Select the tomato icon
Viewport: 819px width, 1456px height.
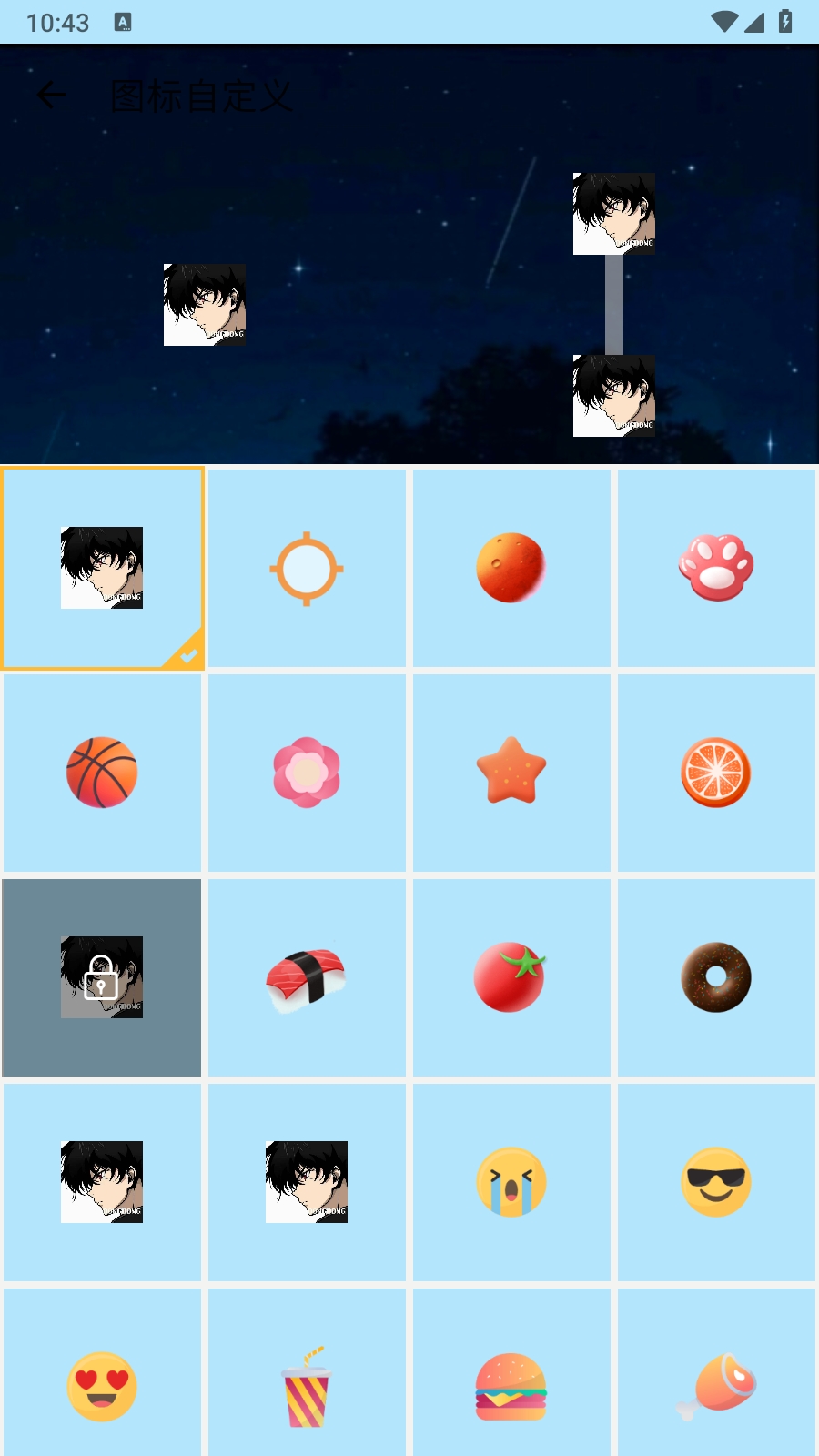pos(511,977)
